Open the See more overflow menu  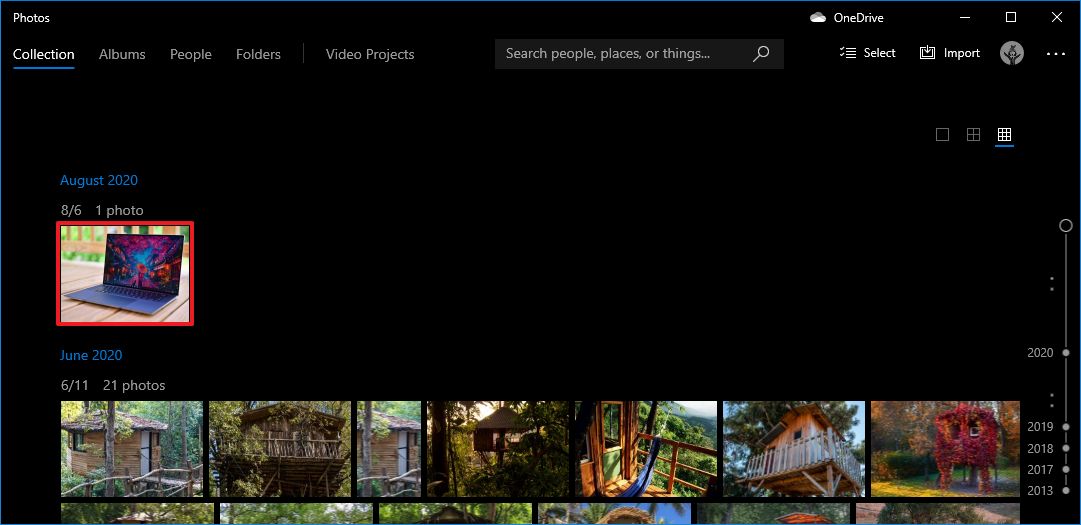coord(1056,54)
